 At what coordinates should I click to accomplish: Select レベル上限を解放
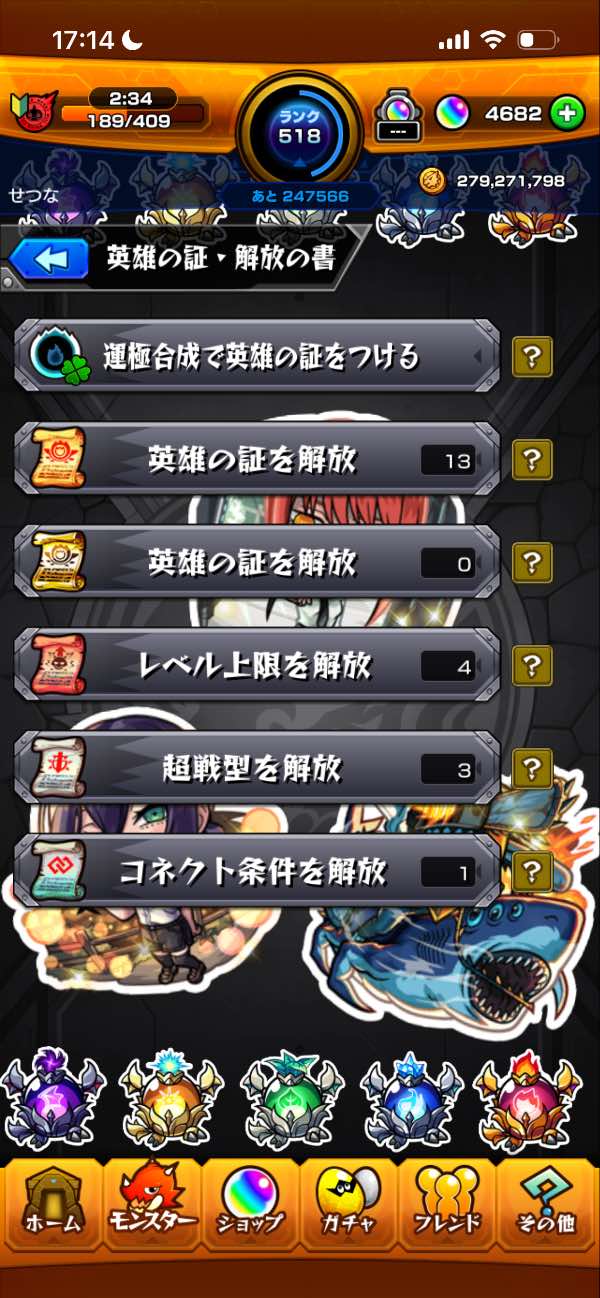[x=256, y=665]
